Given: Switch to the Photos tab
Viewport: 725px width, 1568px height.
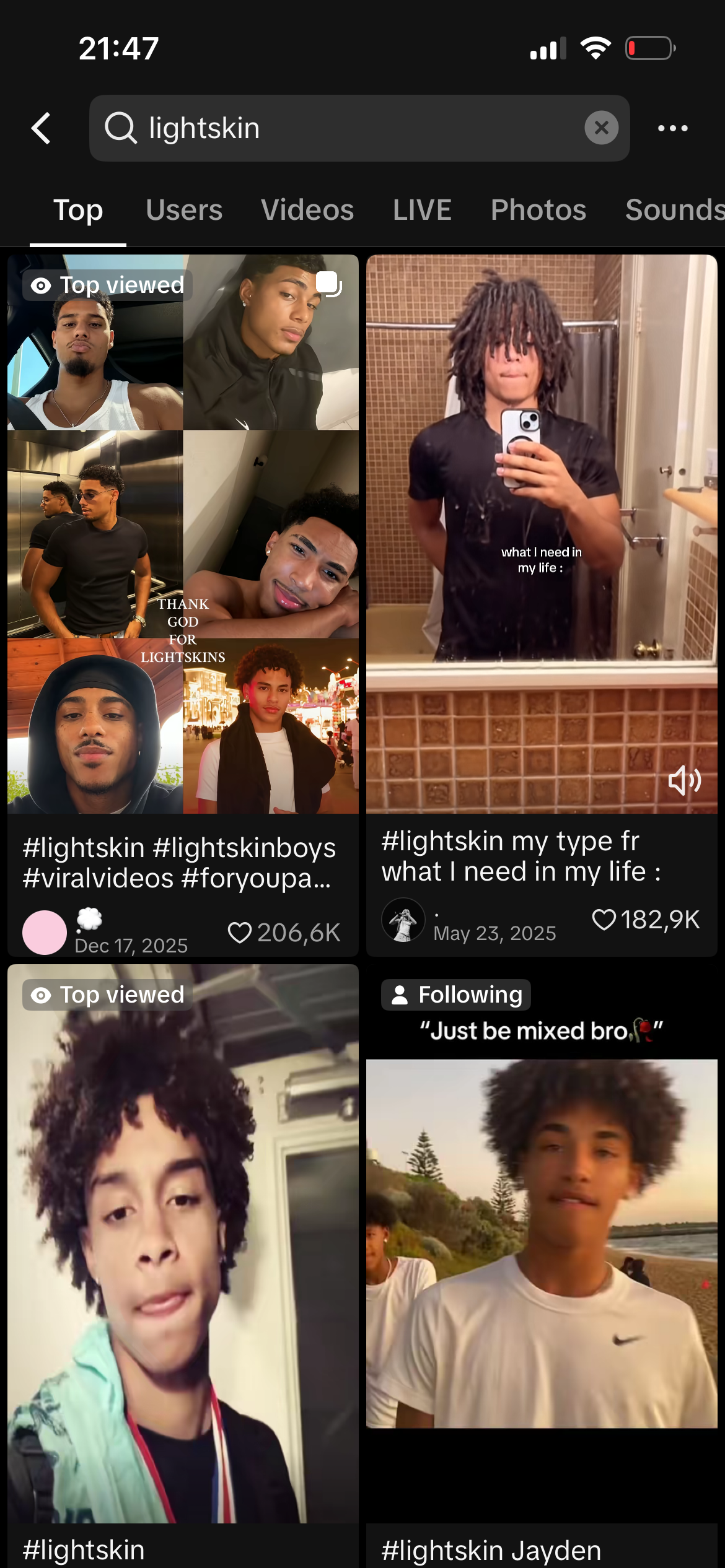Looking at the screenshot, I should coord(538,210).
